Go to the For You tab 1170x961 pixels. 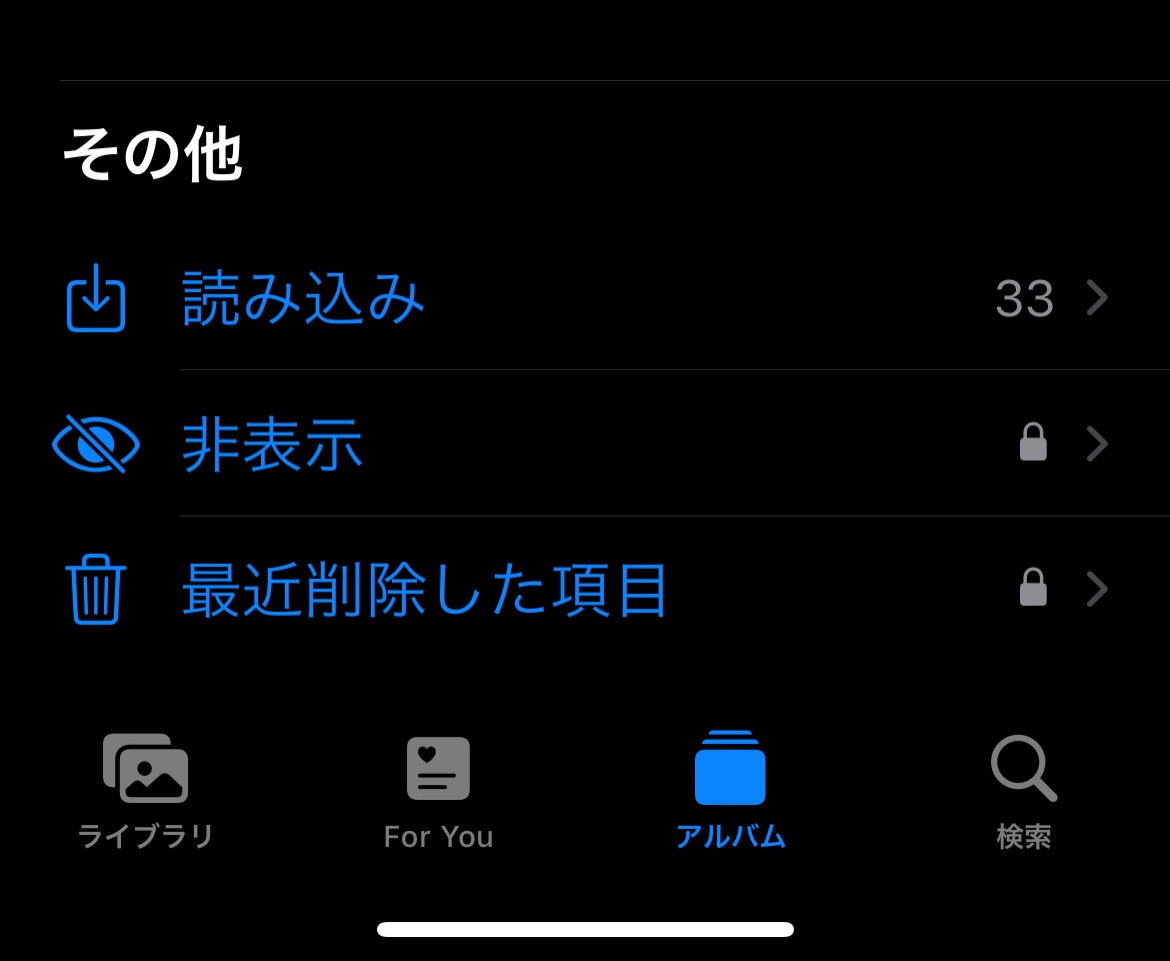[438, 790]
